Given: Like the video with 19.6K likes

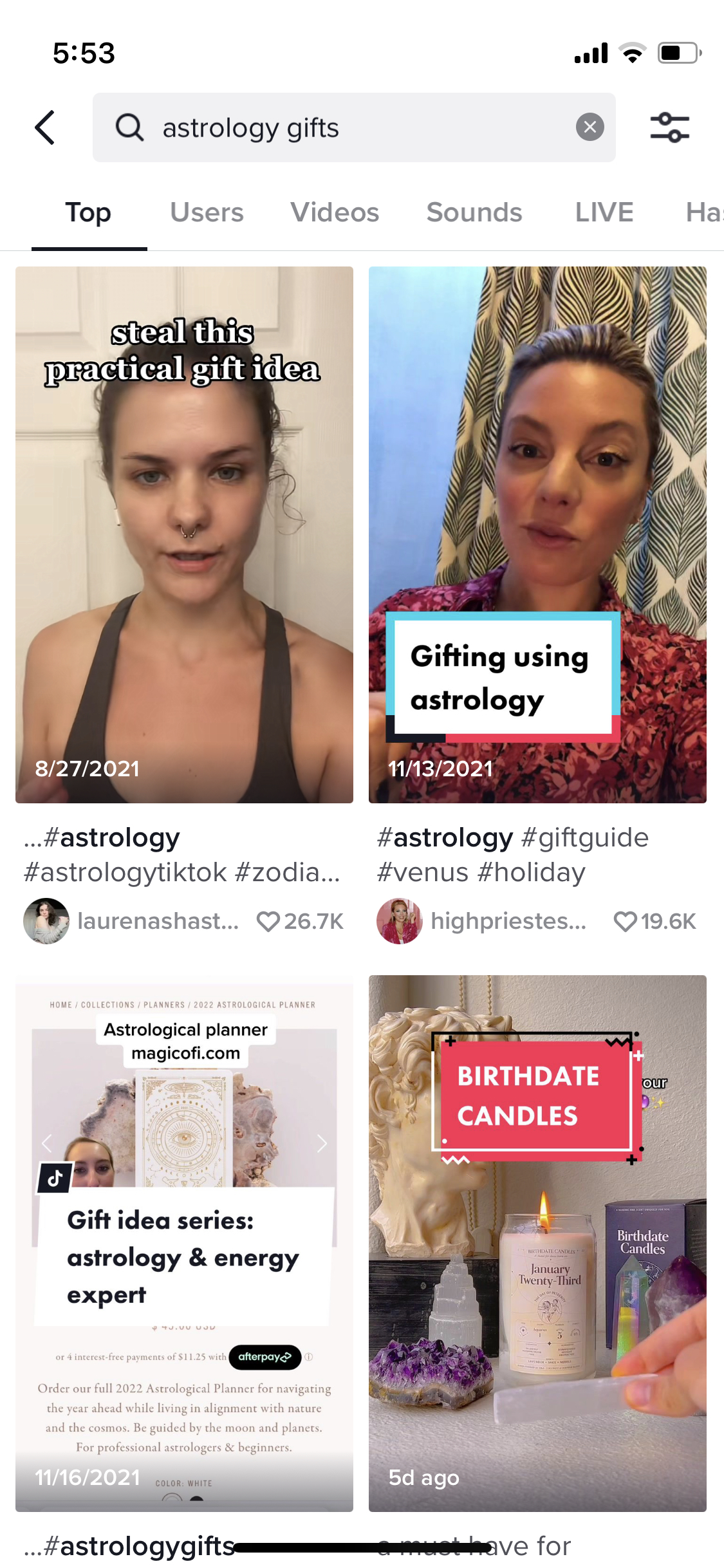Looking at the screenshot, I should click(625, 922).
